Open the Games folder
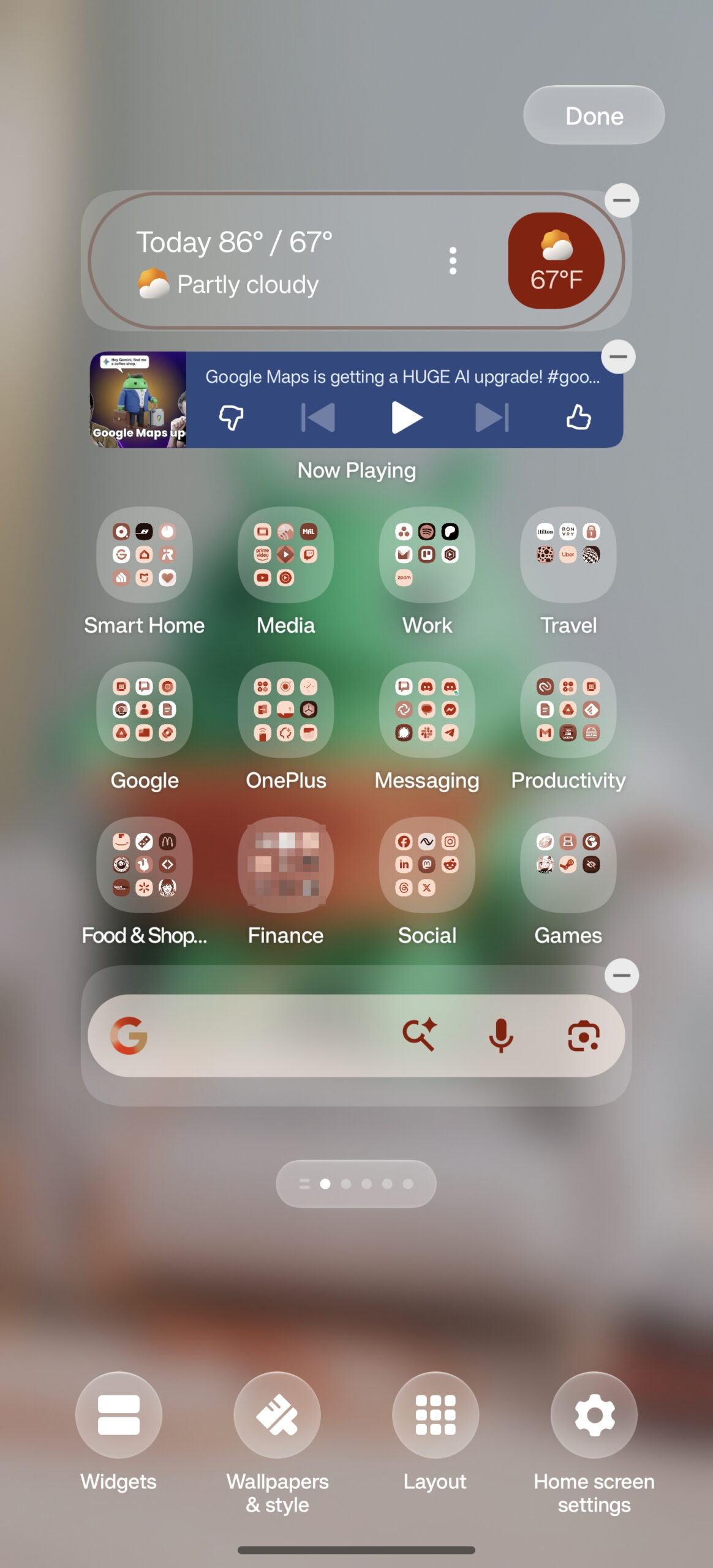 568,865
